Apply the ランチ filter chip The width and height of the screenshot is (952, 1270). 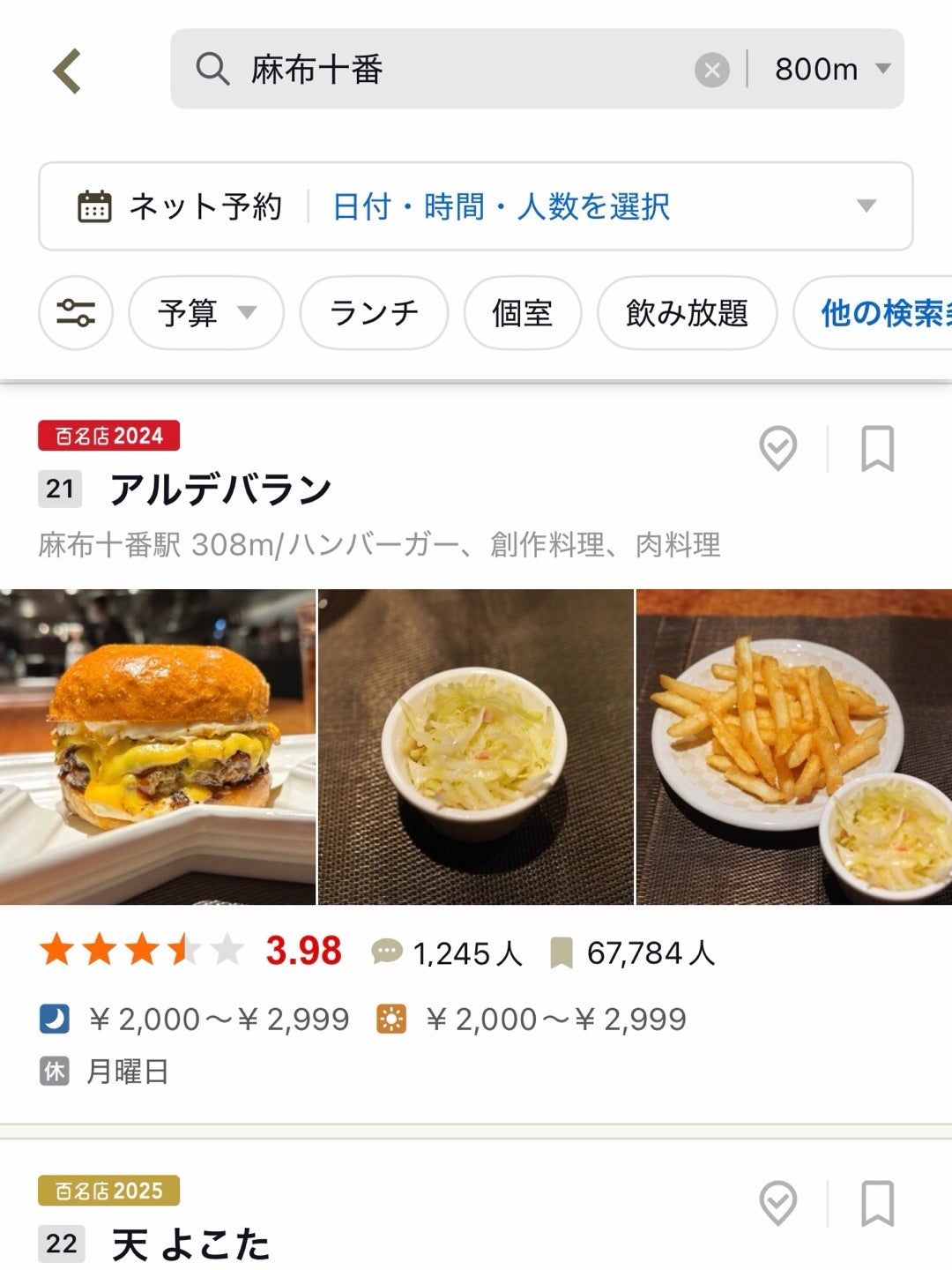click(374, 313)
